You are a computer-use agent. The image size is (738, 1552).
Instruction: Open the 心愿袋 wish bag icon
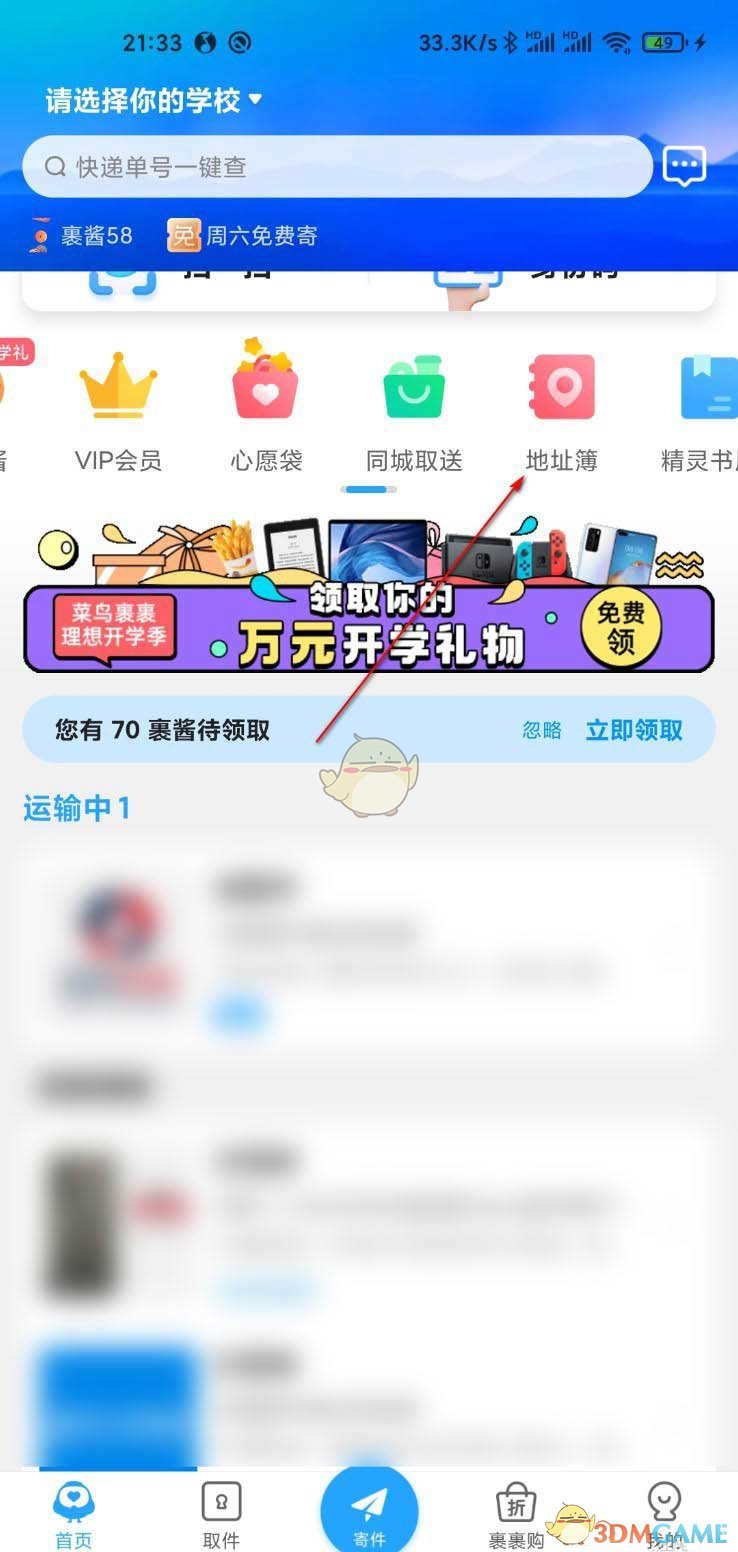point(266,390)
